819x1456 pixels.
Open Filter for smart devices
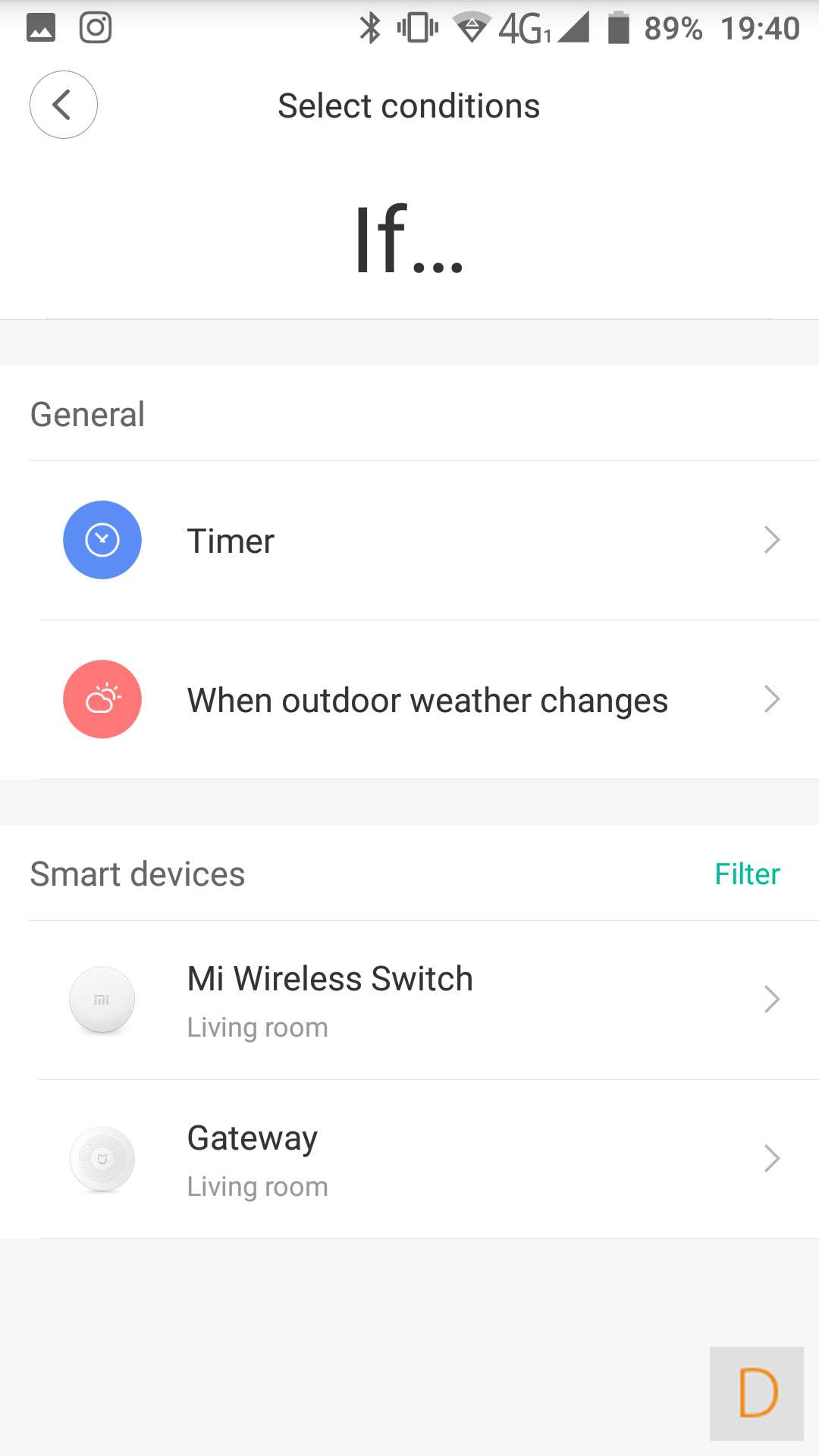[746, 874]
